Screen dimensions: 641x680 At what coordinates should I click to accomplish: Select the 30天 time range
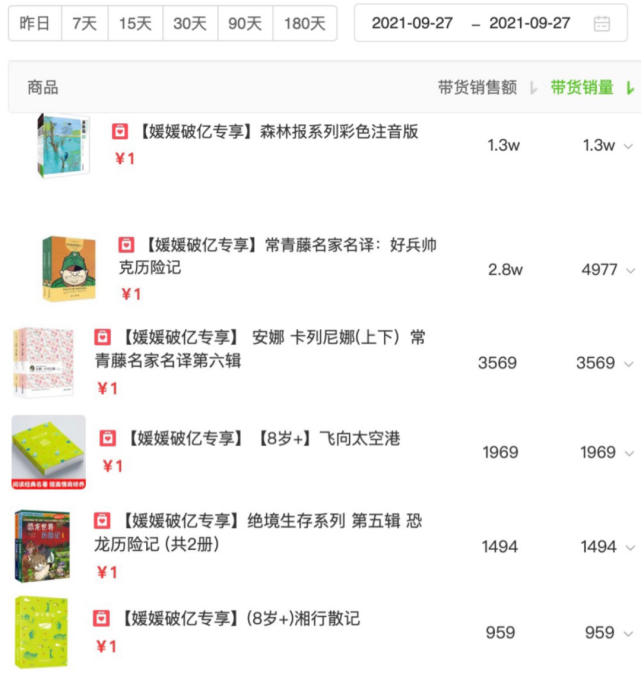click(189, 23)
